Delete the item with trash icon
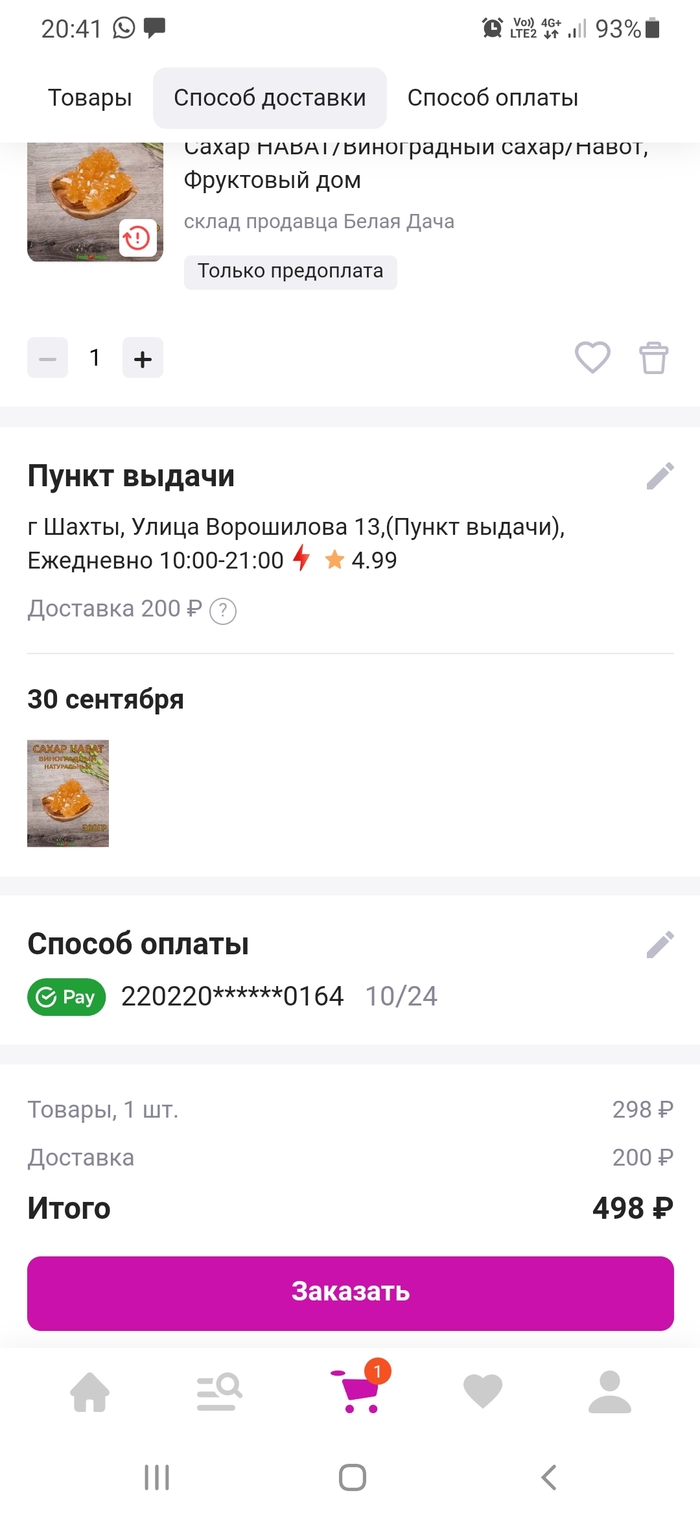The height and width of the screenshot is (1517, 700). pos(653,357)
